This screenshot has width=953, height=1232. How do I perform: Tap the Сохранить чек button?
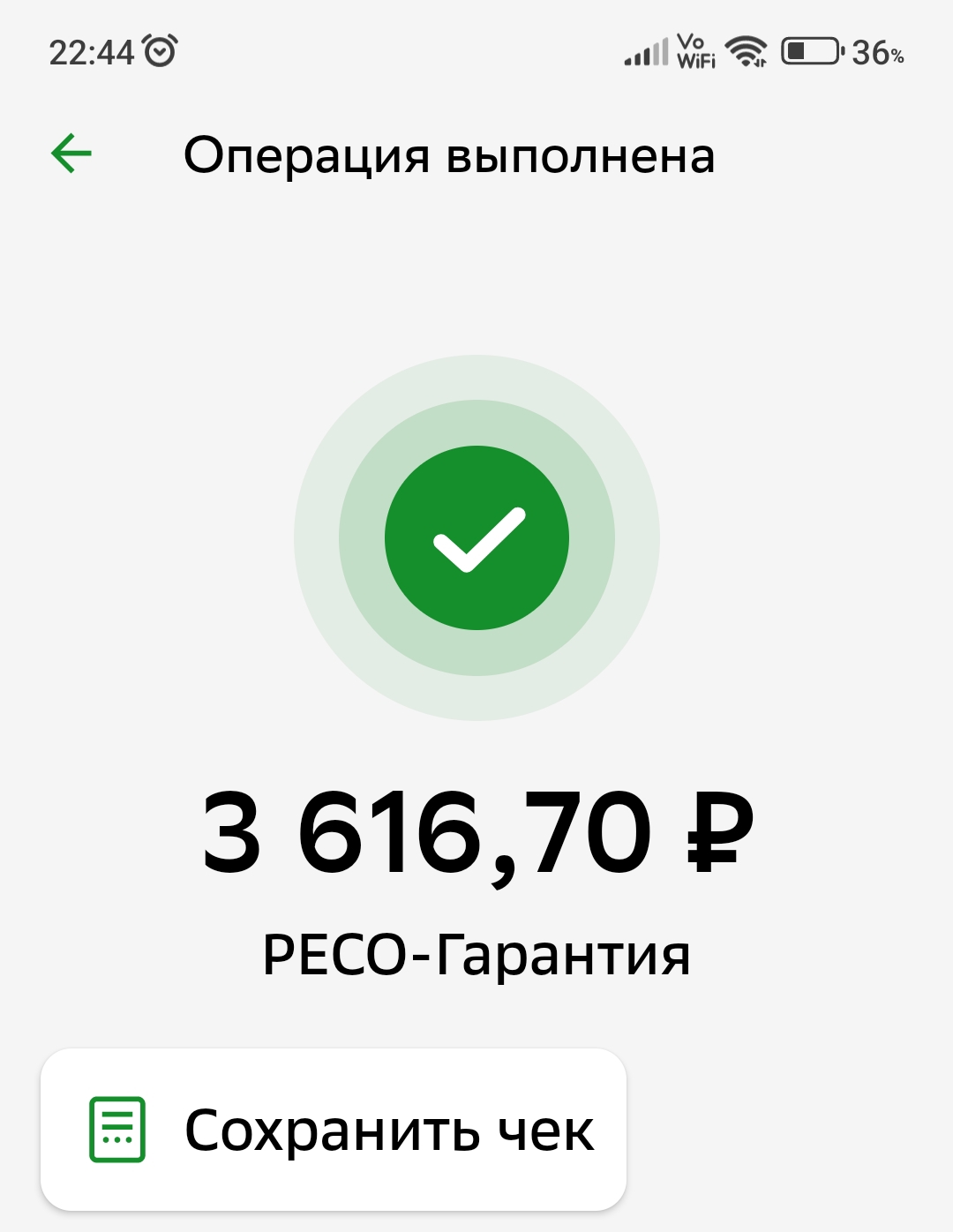pyautogui.click(x=334, y=1130)
